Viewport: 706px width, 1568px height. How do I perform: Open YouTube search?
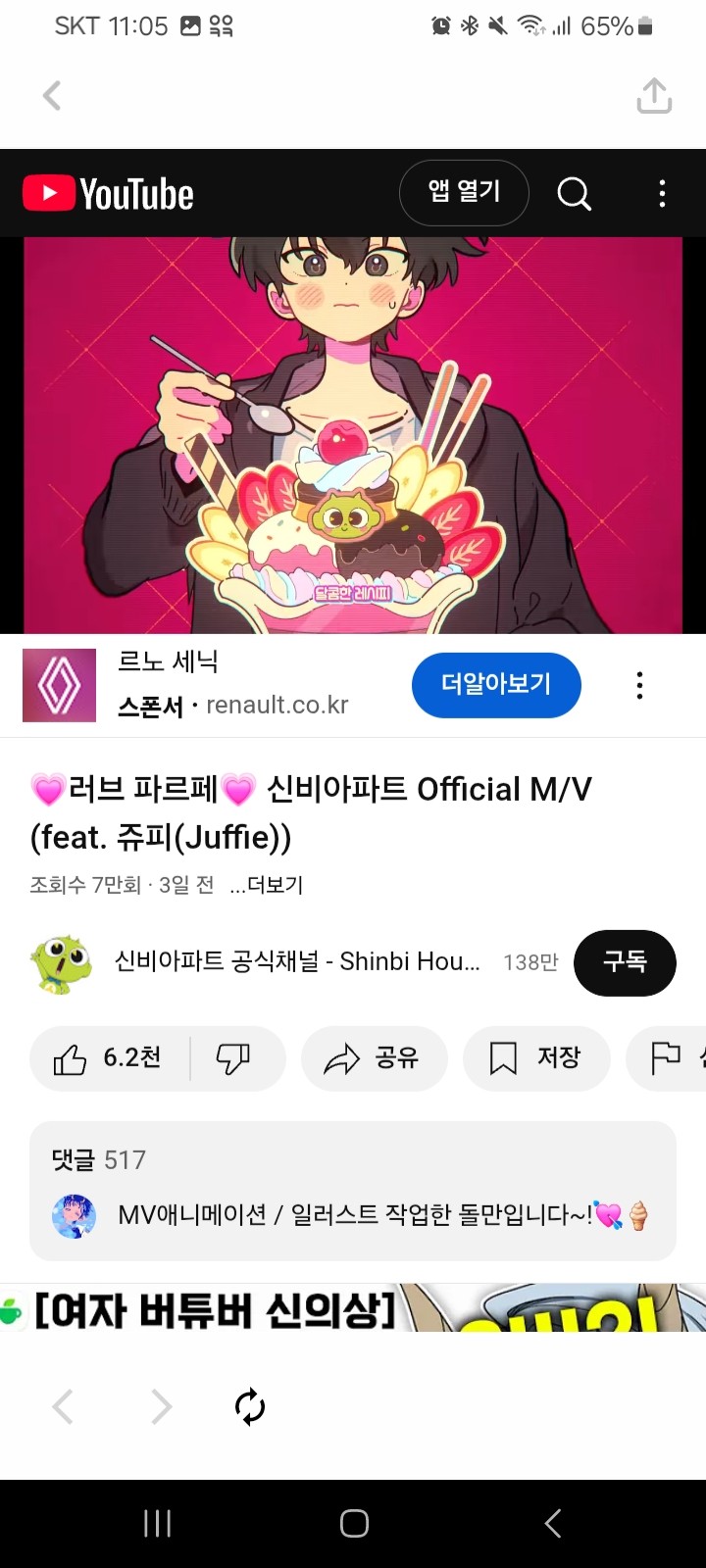[575, 194]
